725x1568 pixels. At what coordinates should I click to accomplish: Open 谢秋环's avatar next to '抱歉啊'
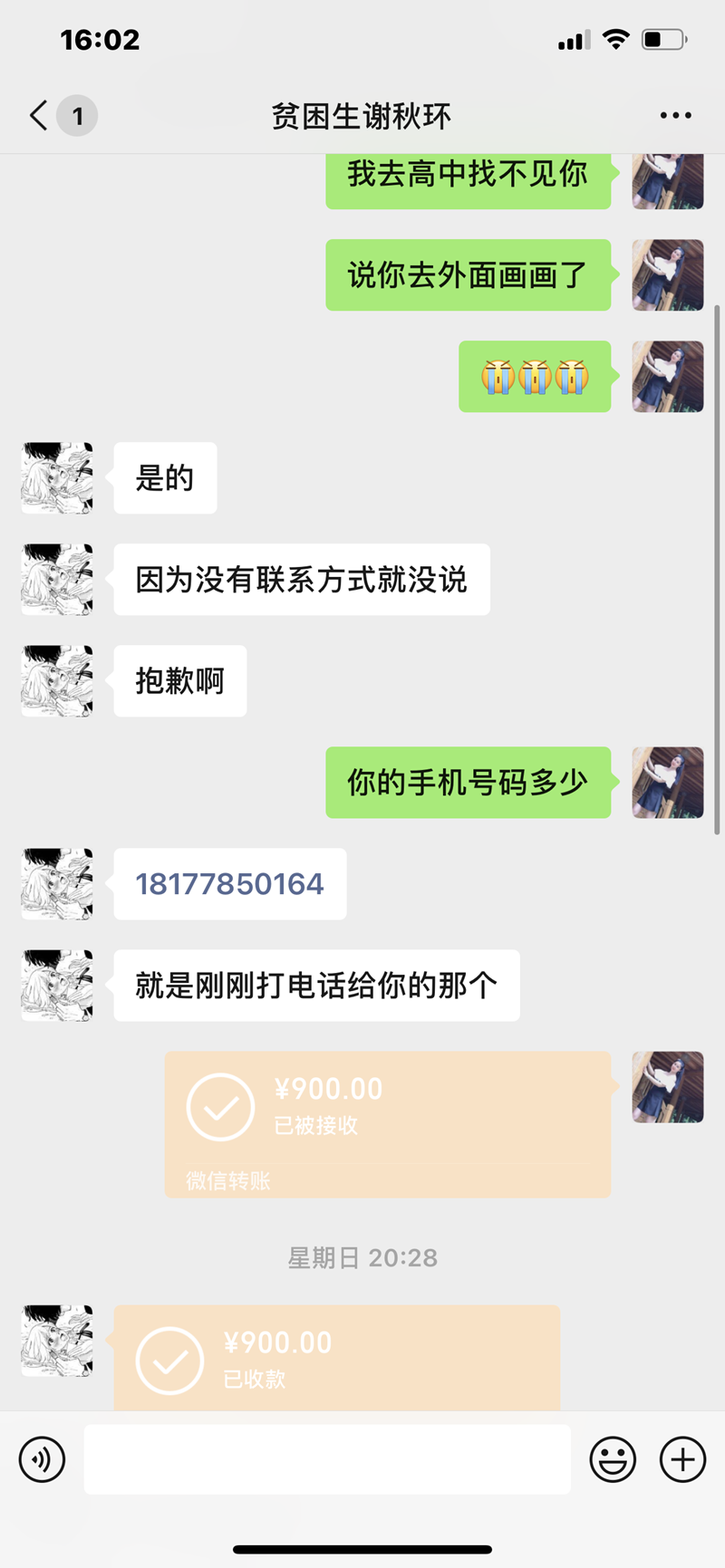click(x=56, y=681)
